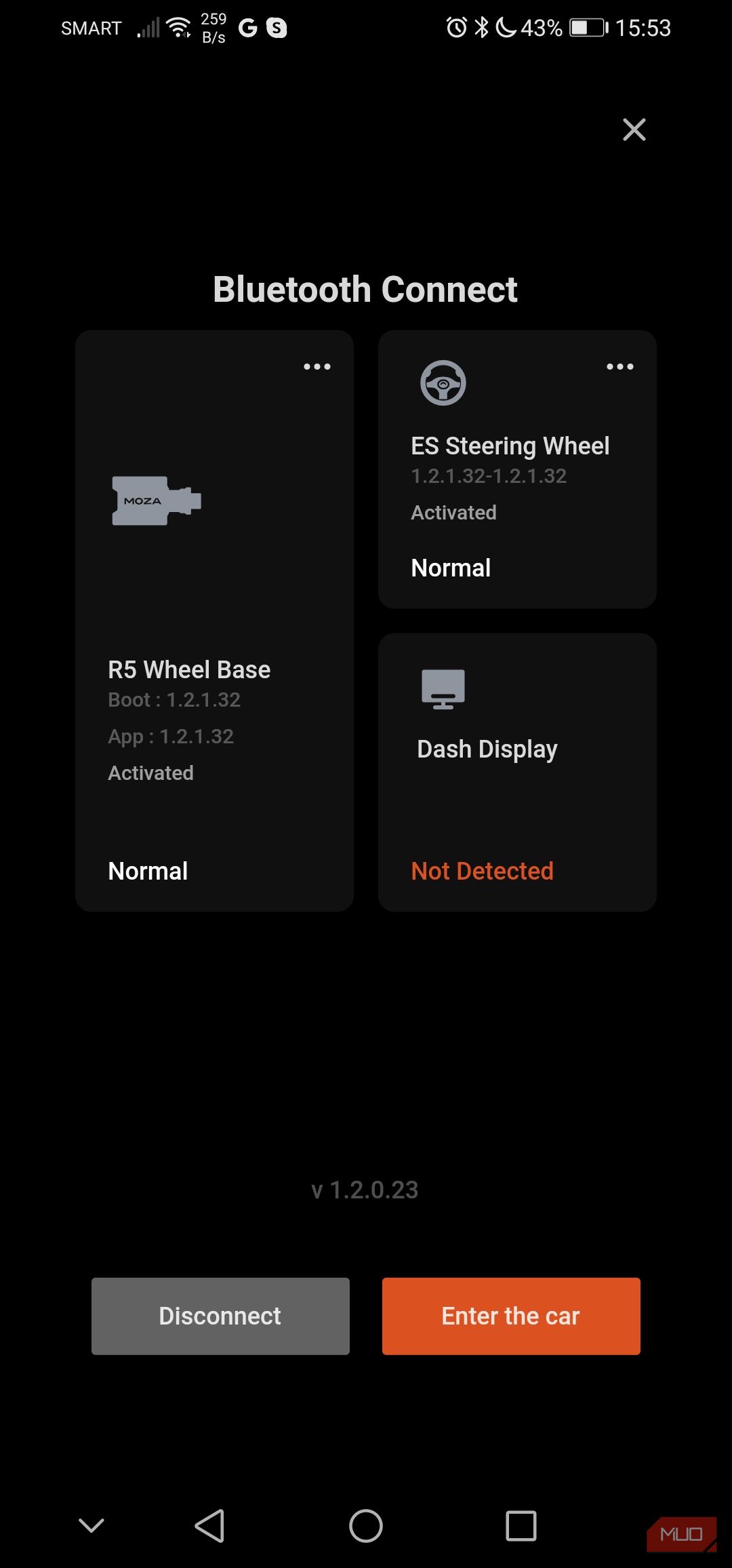732x1568 pixels.
Task: Open the Dash Display card
Action: tap(516, 772)
